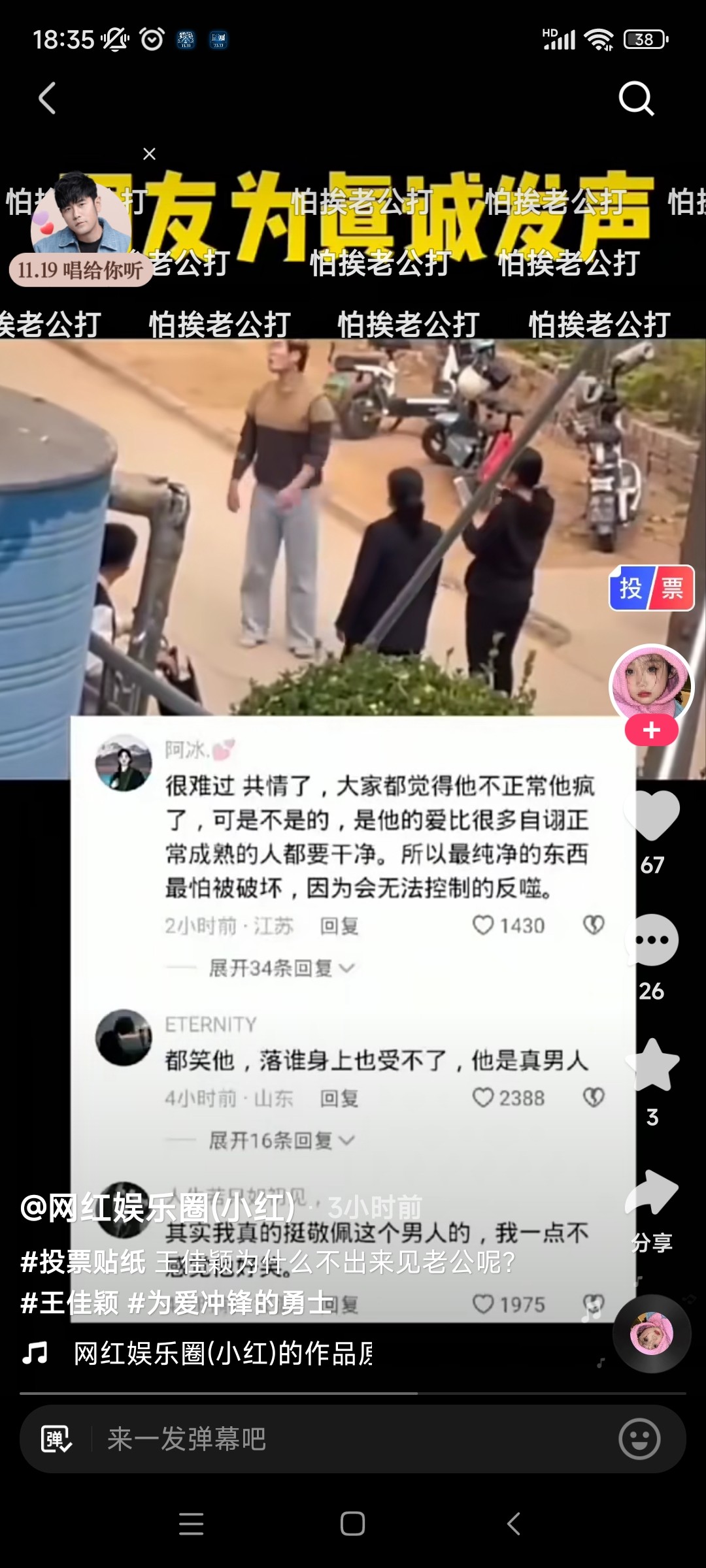
Task: Tap the 来一发弹幕吧 input field
Action: [x=327, y=1439]
